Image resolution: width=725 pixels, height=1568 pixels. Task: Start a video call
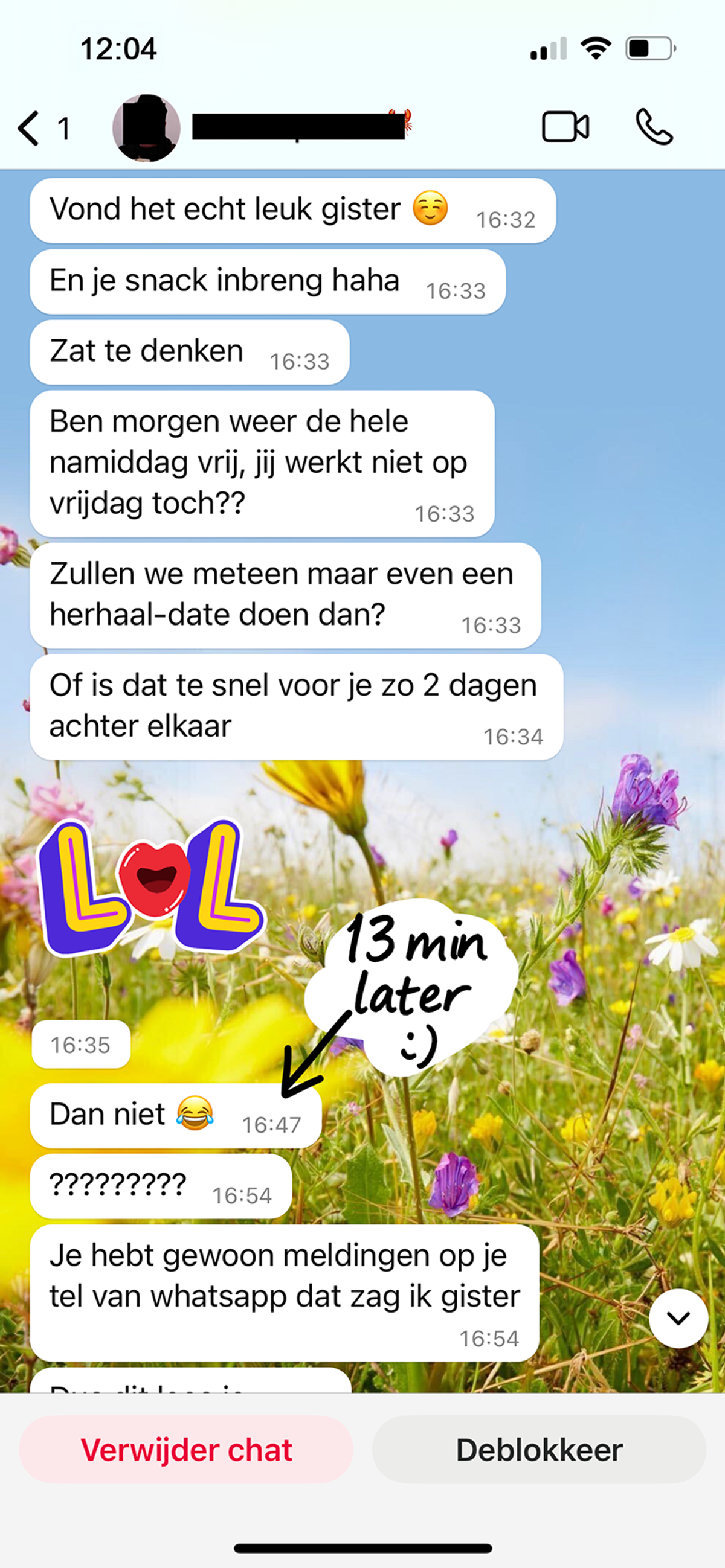(565, 127)
